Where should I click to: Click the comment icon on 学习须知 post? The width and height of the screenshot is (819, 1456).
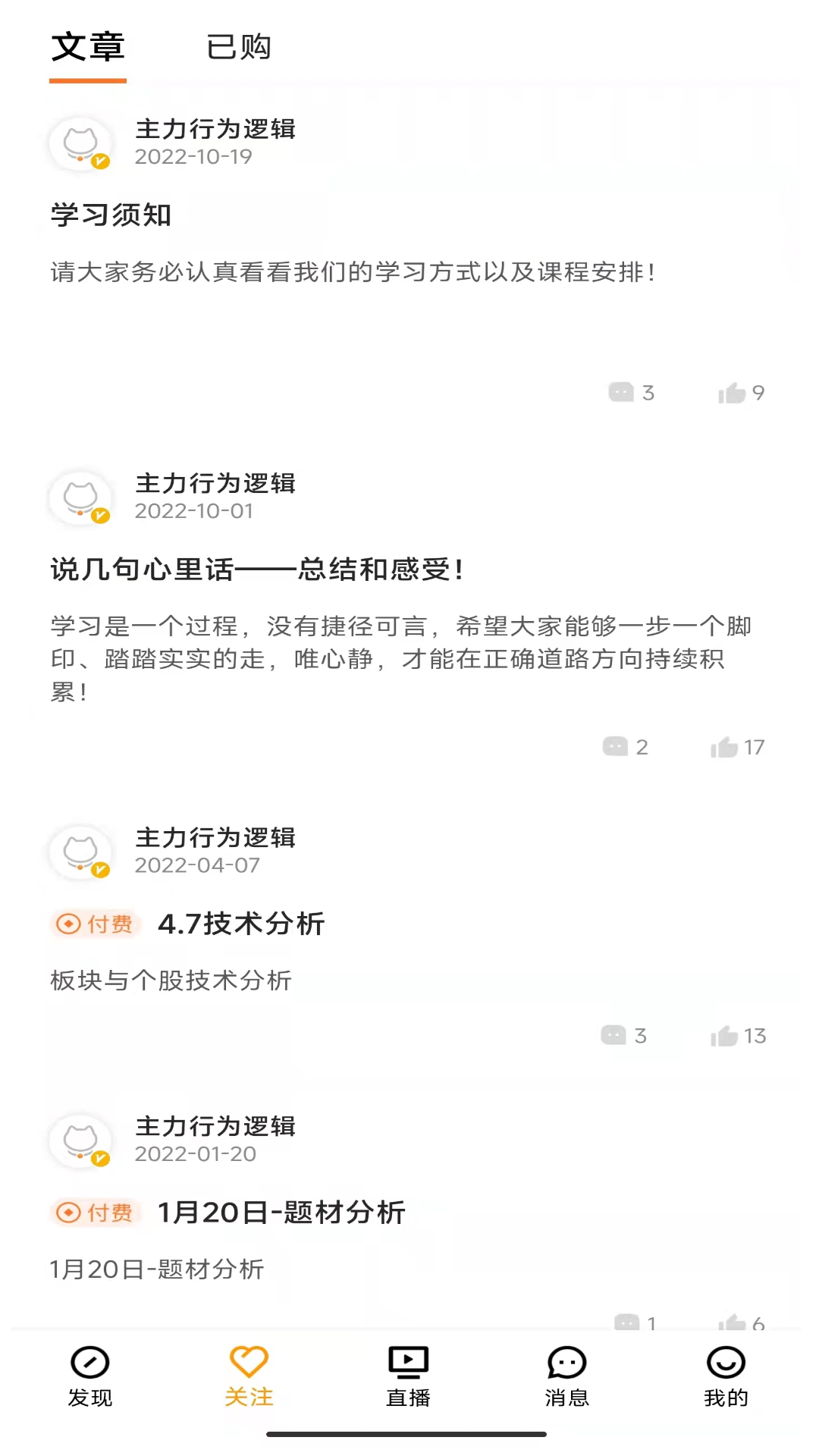coord(621,392)
